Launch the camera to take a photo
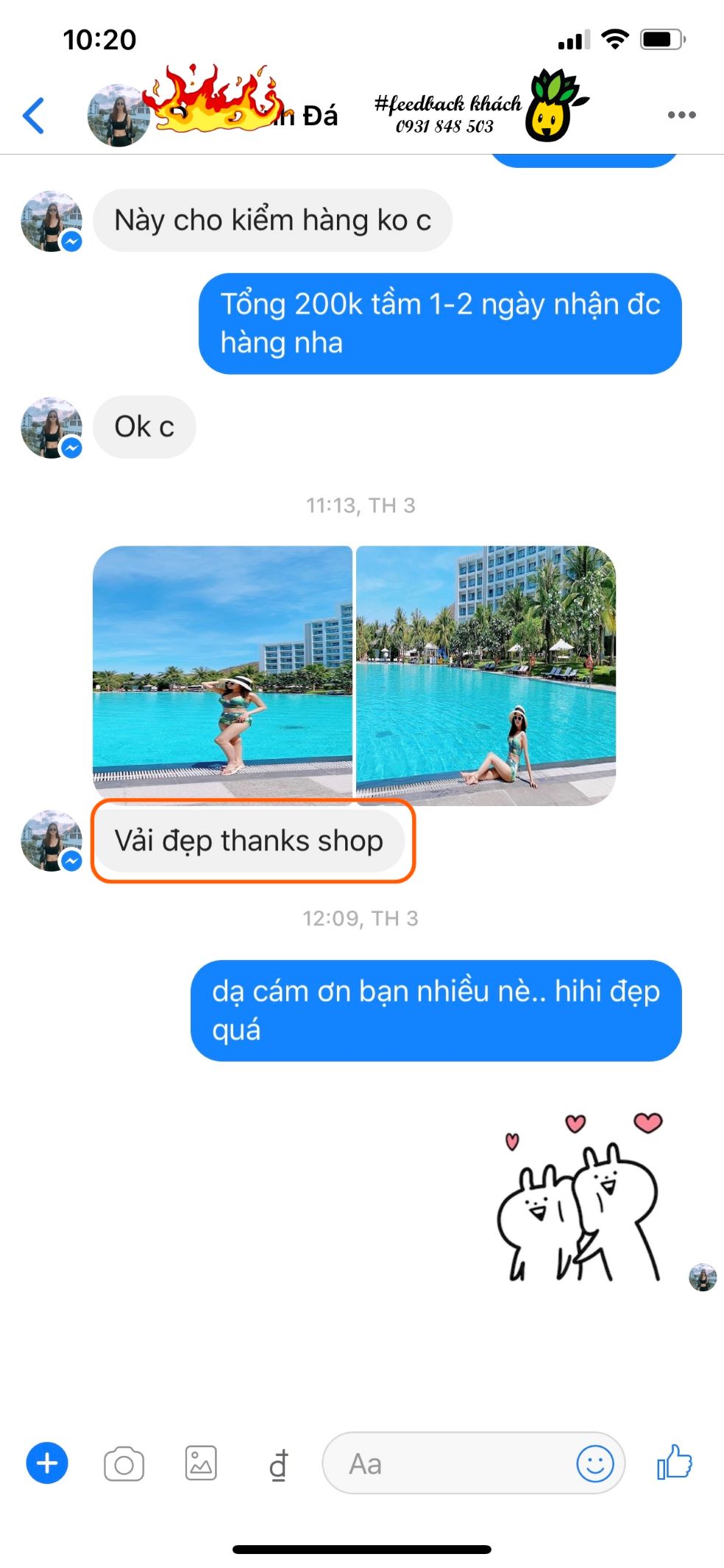Screen dimensions: 724x1568 pos(124,1464)
